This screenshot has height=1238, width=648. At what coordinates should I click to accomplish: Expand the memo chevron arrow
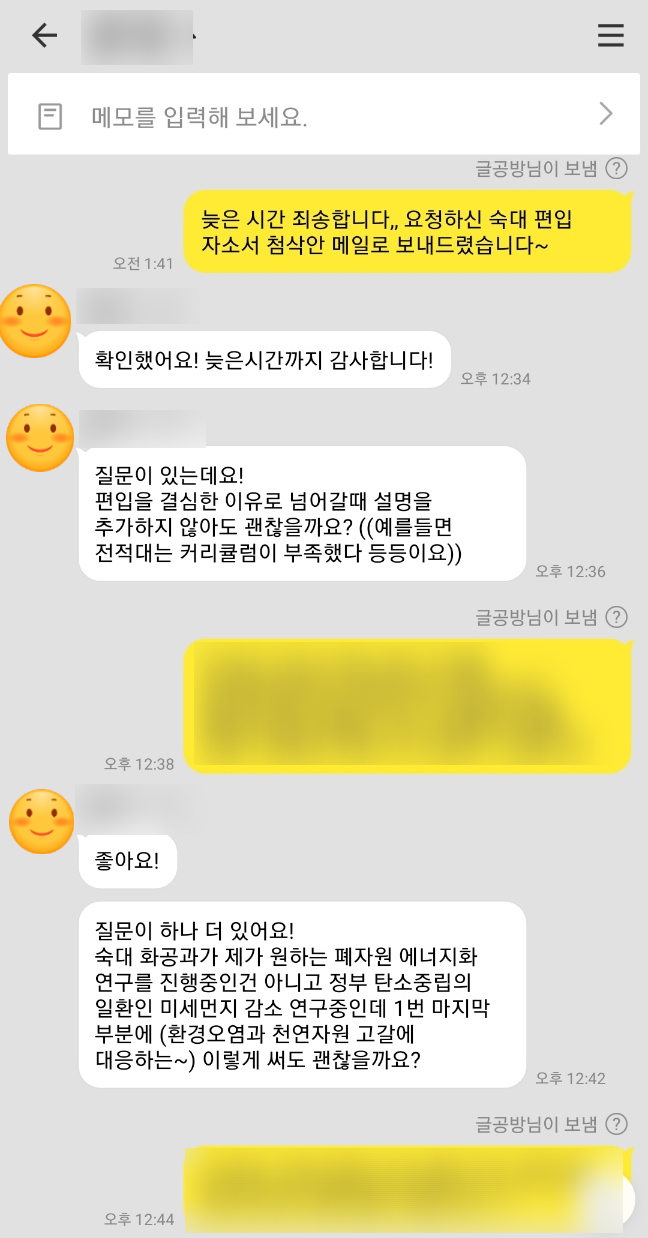pyautogui.click(x=605, y=114)
